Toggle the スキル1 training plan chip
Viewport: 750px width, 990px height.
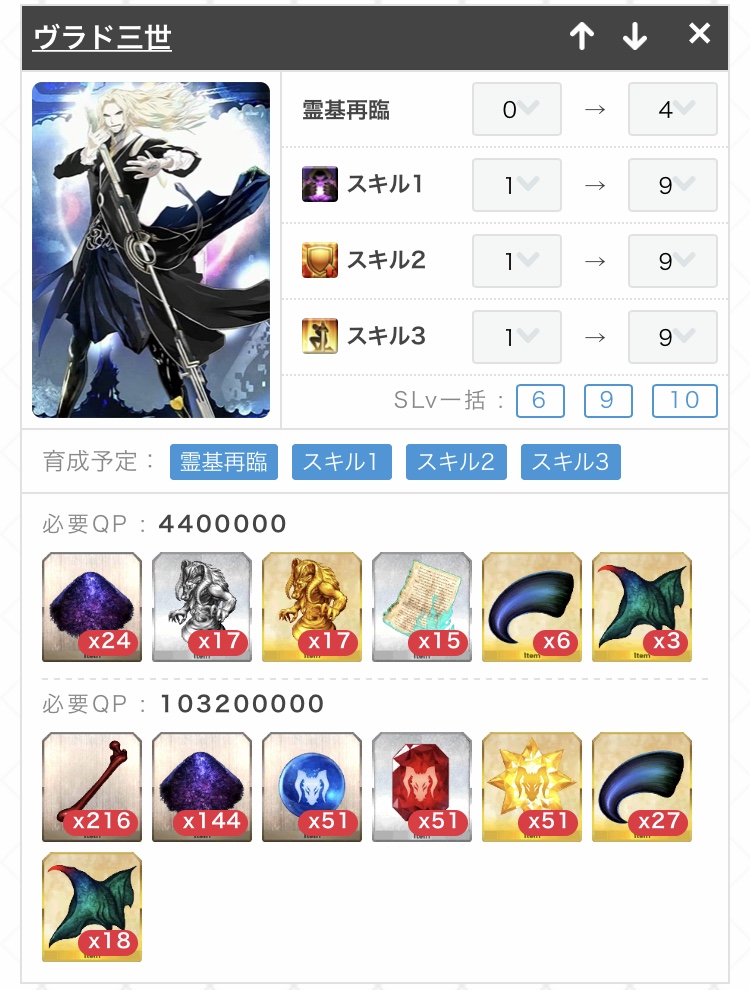tap(341, 462)
